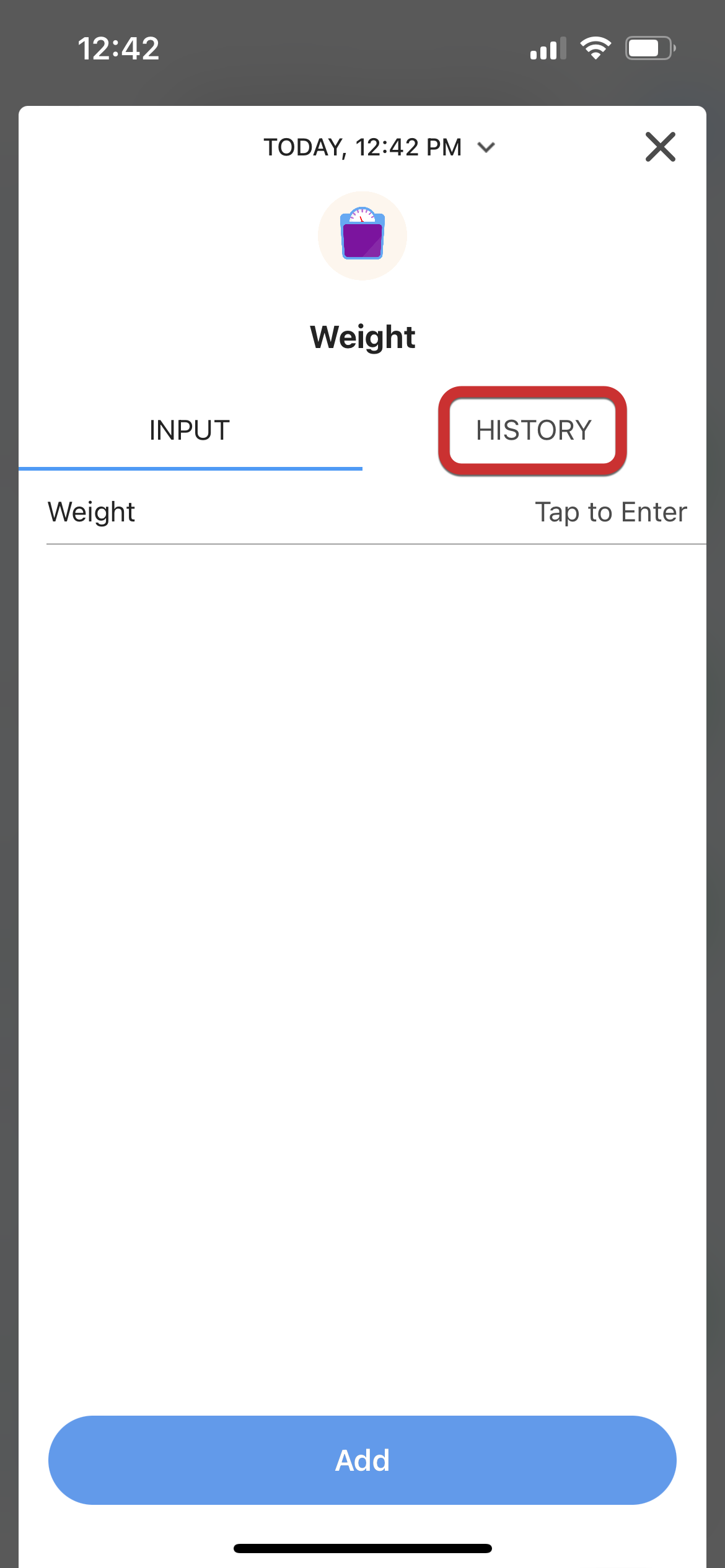Viewport: 725px width, 1568px height.
Task: Switch to the History tab
Action: (534, 430)
